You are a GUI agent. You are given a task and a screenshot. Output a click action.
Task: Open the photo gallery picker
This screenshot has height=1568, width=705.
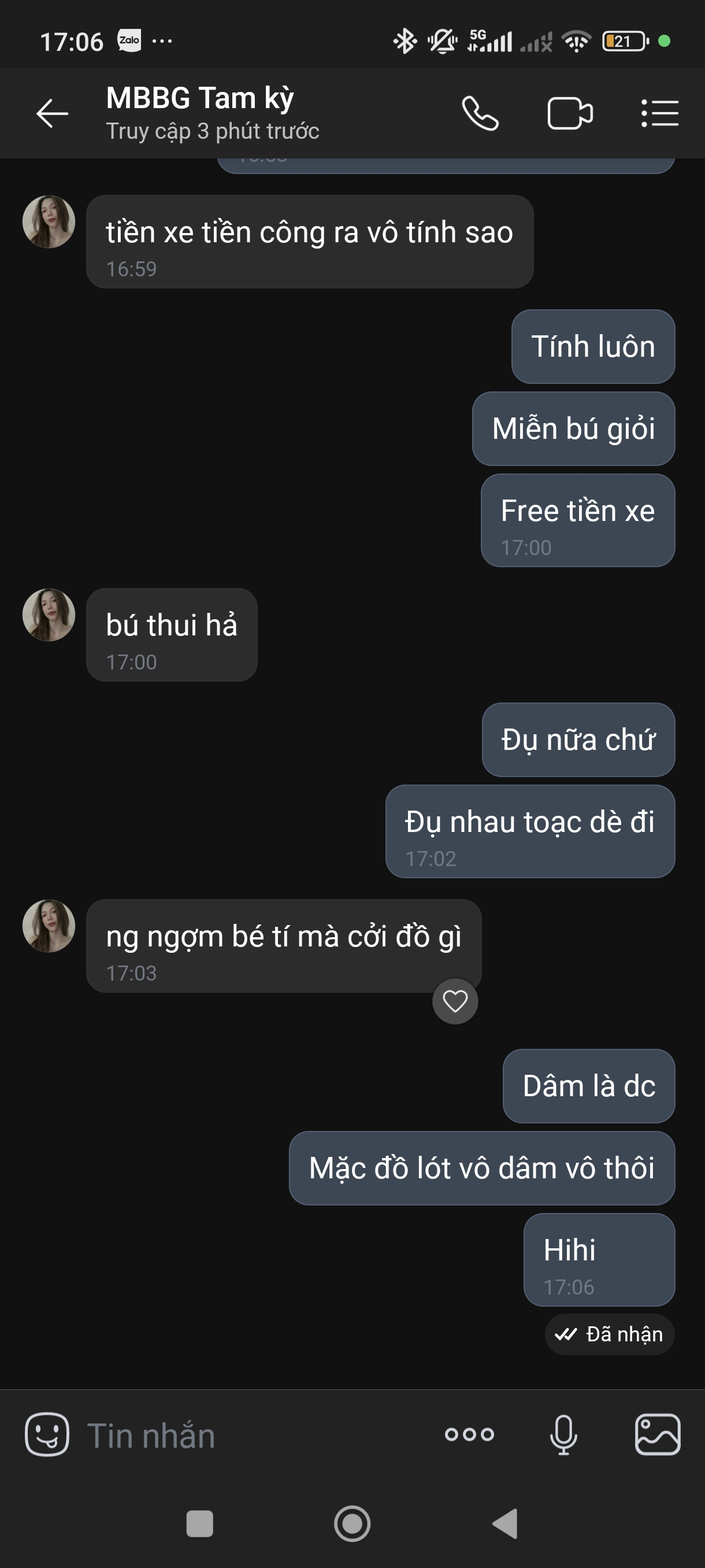click(658, 1434)
